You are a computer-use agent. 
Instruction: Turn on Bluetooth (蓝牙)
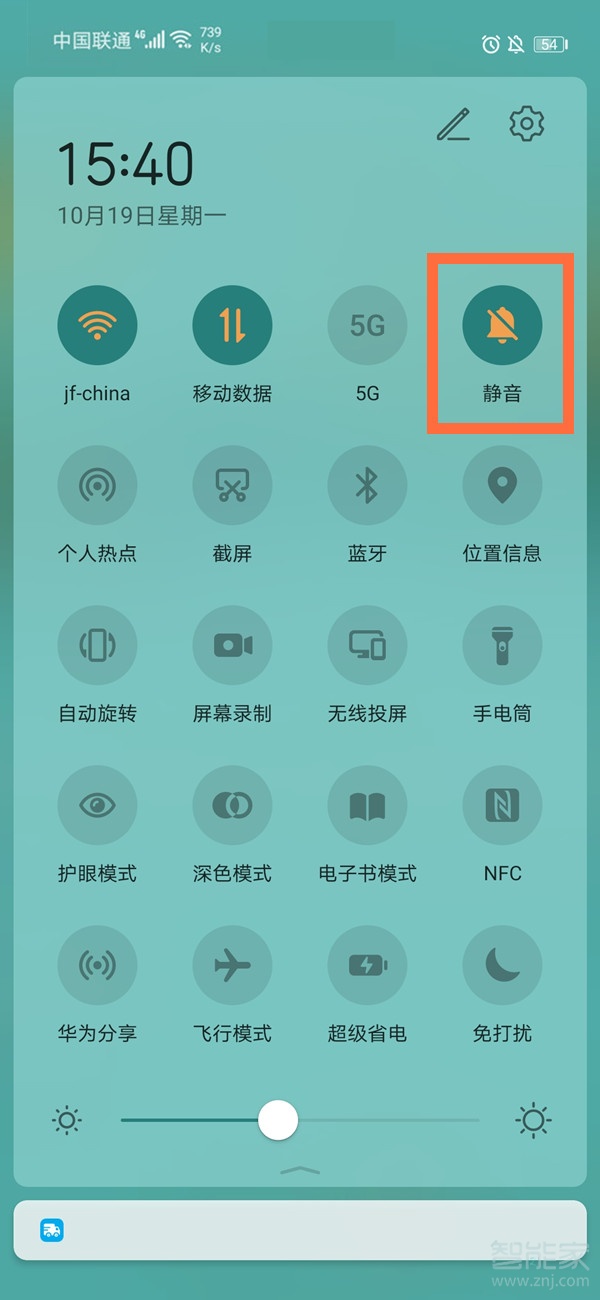tap(367, 485)
